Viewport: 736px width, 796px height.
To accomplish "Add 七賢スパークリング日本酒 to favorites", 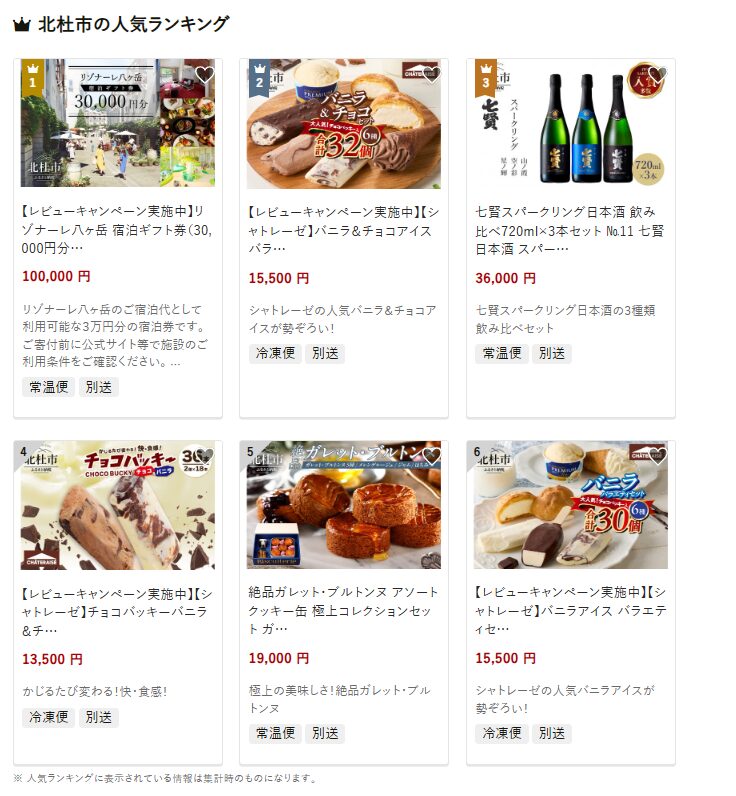I will tap(657, 75).
